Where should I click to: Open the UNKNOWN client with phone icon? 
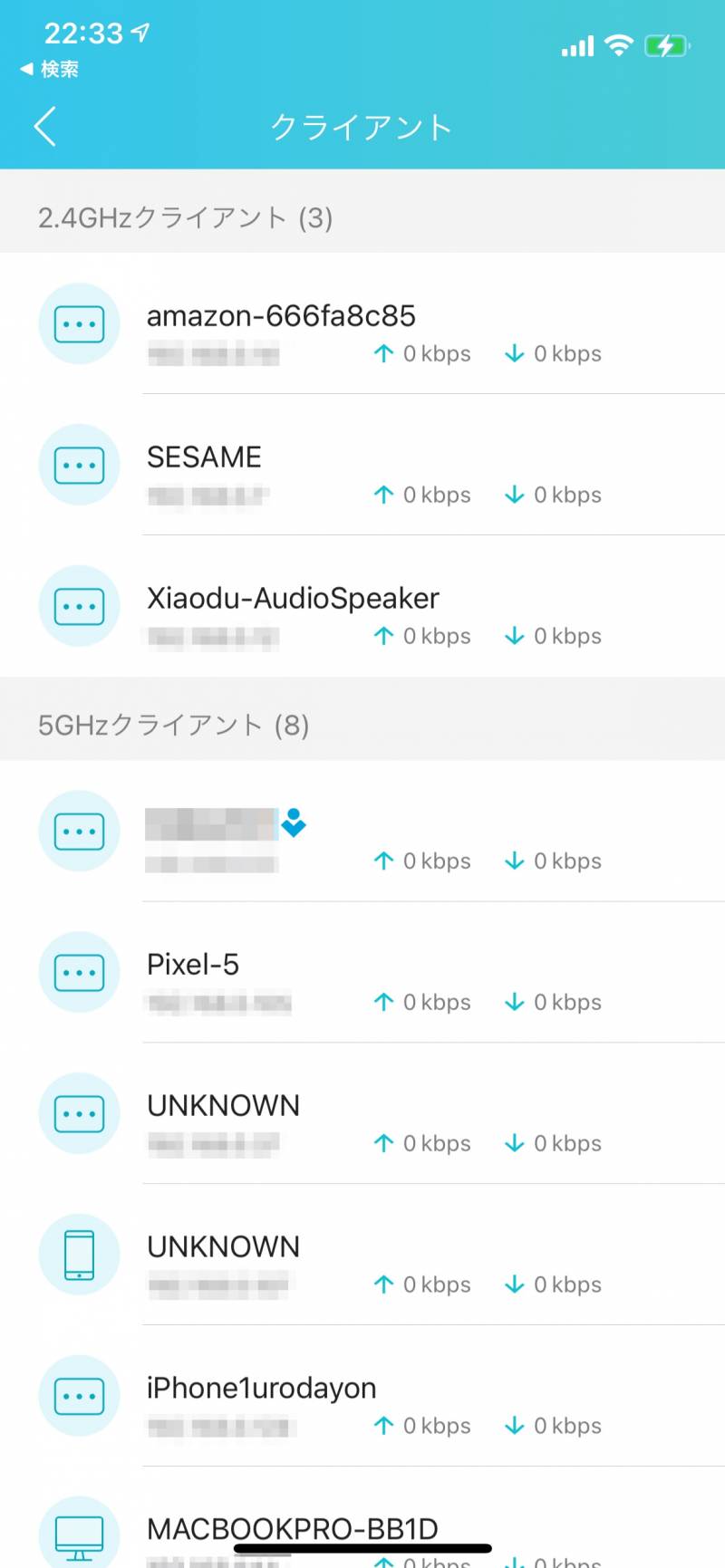pyautogui.click(x=362, y=1255)
